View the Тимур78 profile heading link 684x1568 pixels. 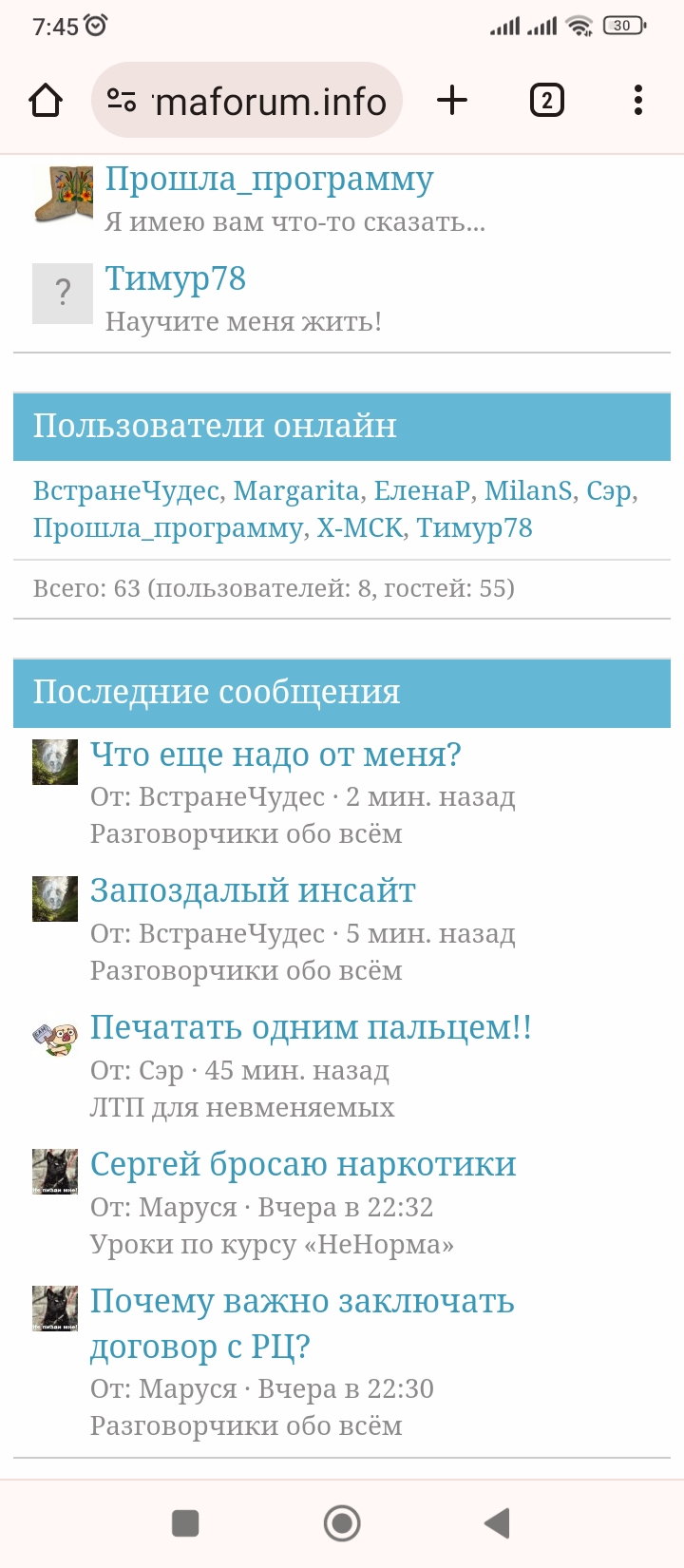(x=176, y=278)
